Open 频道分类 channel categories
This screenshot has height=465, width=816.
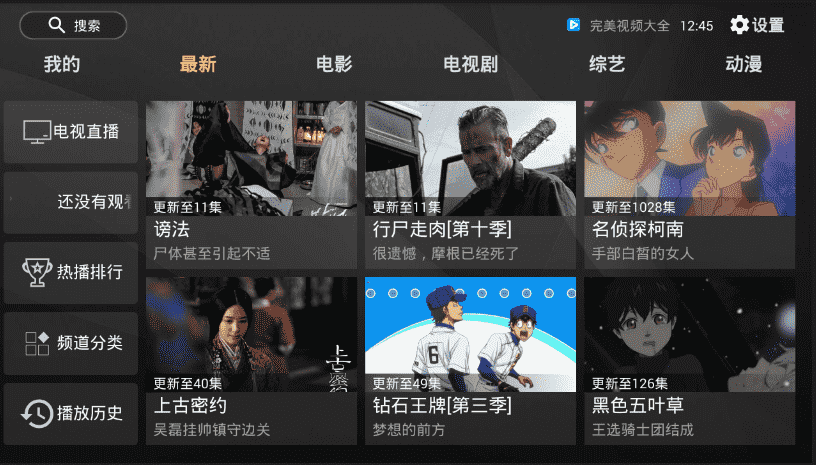pyautogui.click(x=71, y=343)
